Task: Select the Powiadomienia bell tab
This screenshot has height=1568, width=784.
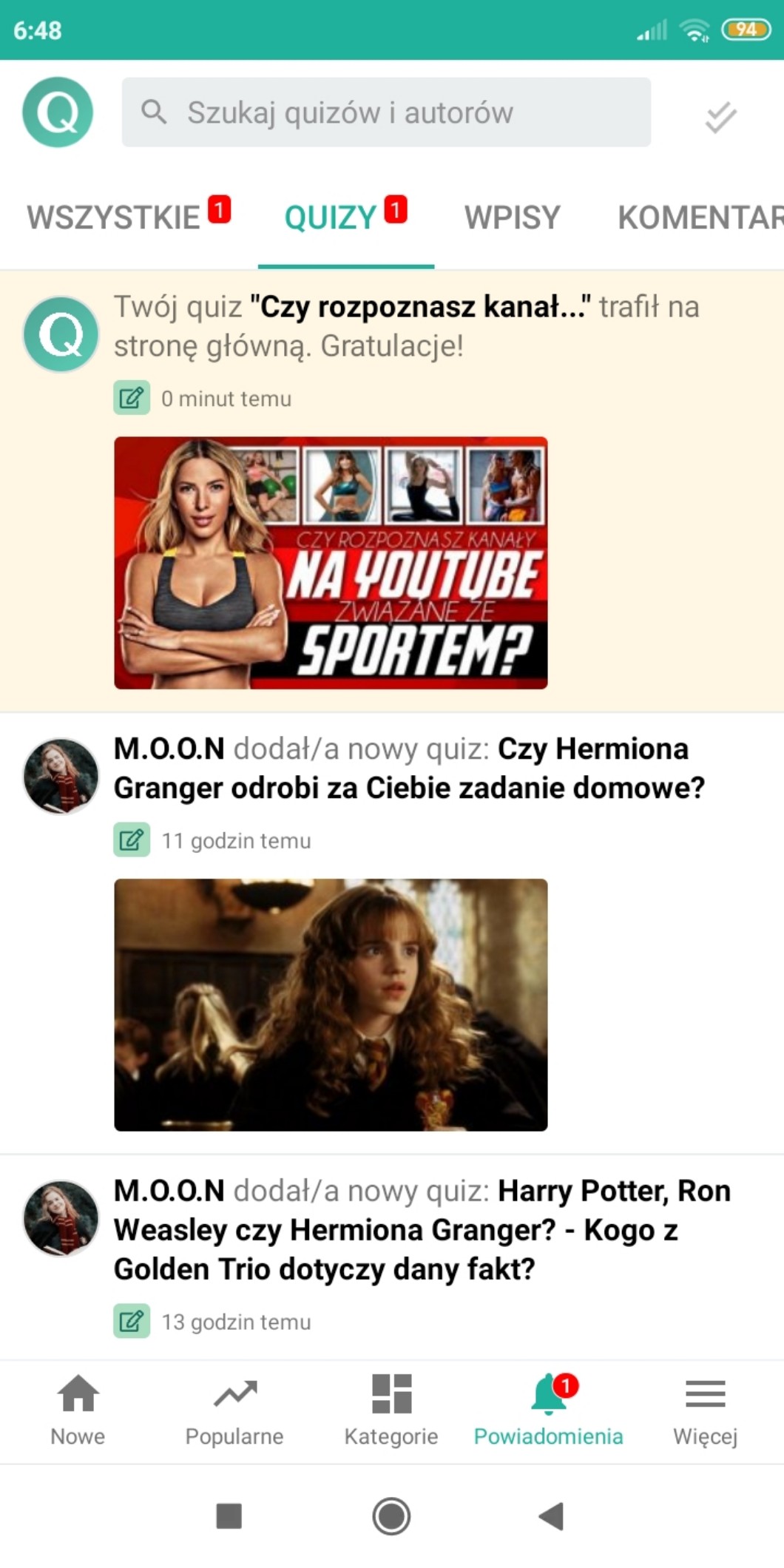Action: [548, 1410]
